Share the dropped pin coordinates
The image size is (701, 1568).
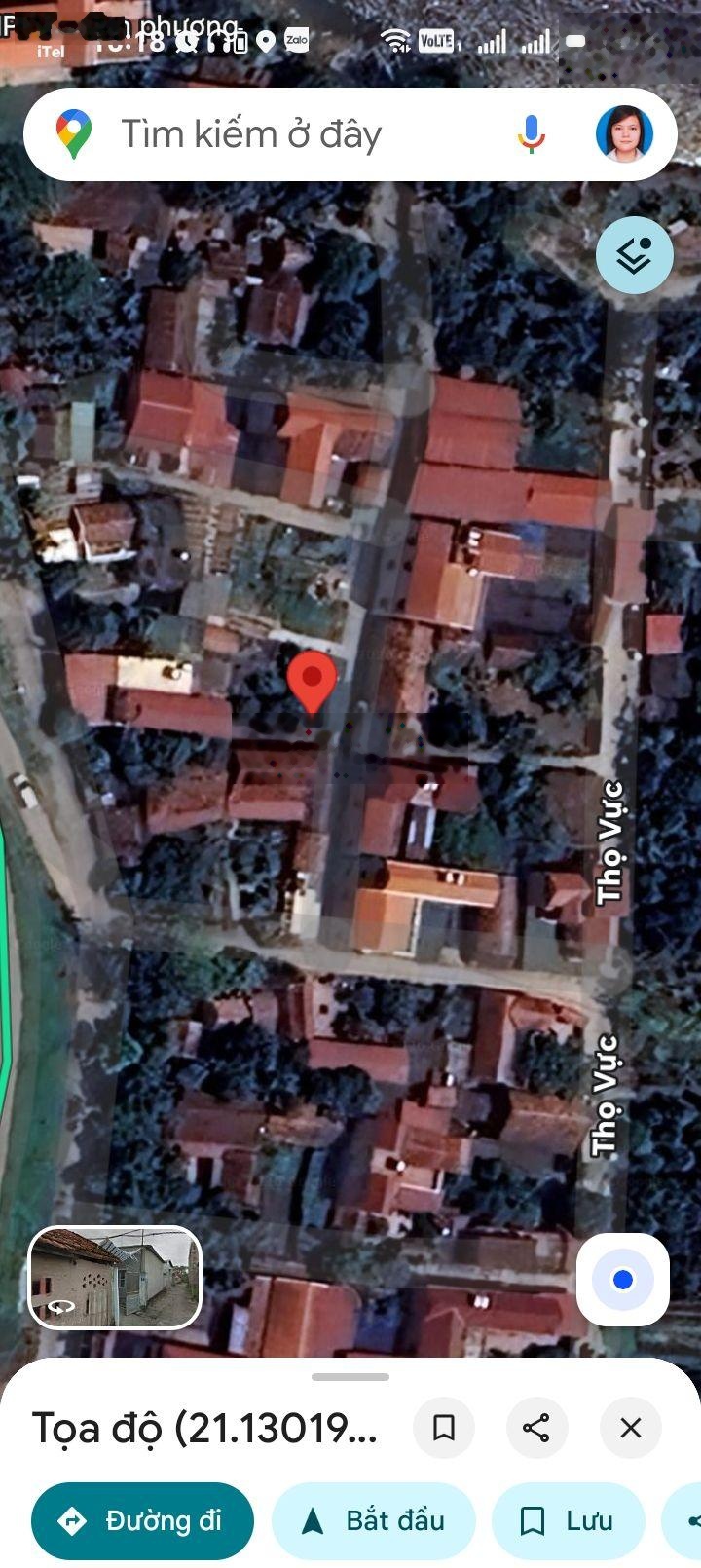coord(536,1428)
